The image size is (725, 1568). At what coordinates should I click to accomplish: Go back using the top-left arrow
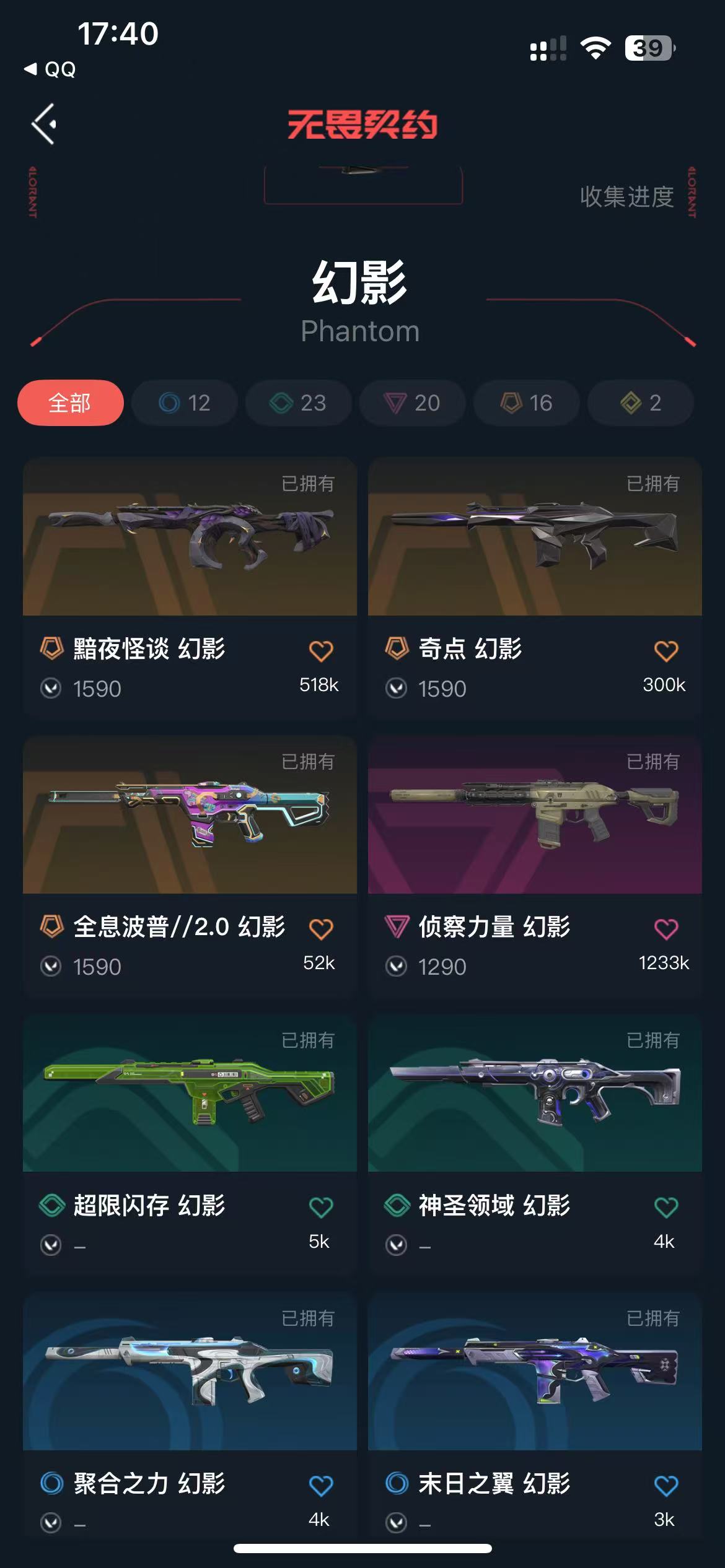[x=45, y=124]
